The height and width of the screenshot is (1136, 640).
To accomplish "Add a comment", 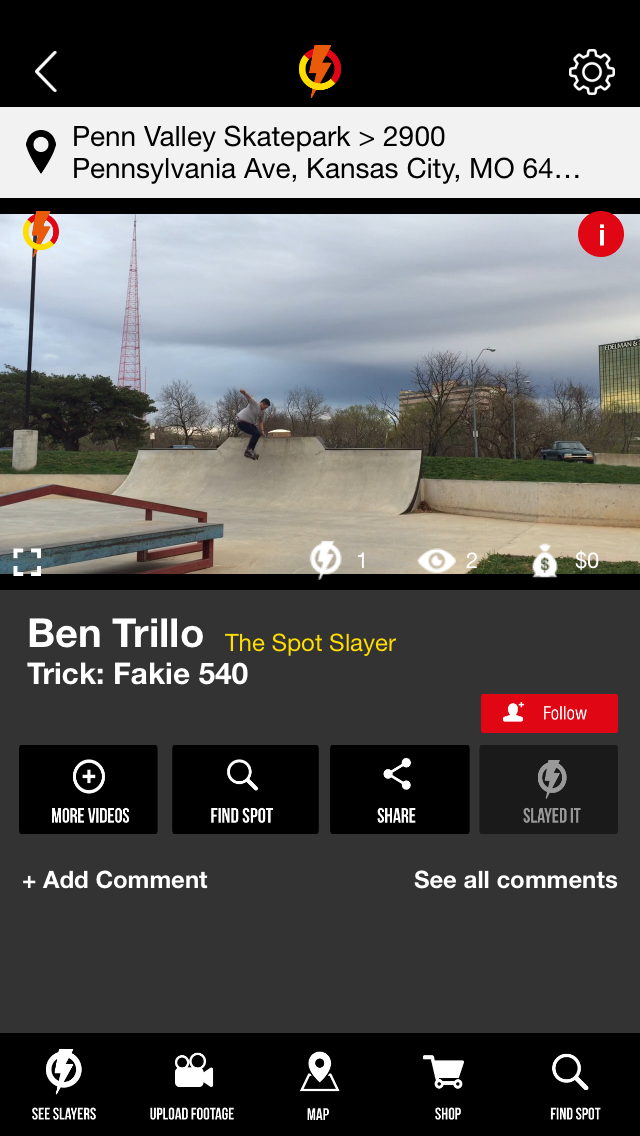I will pos(115,880).
